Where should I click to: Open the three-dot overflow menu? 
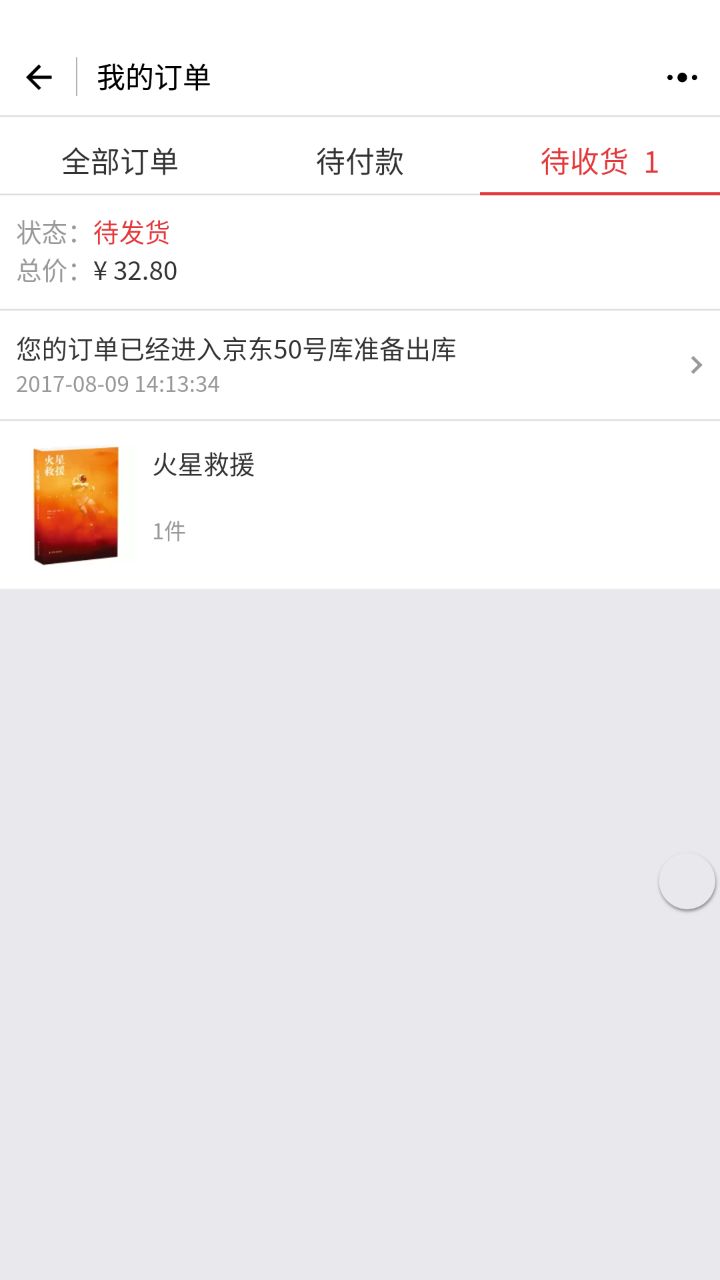(682, 77)
